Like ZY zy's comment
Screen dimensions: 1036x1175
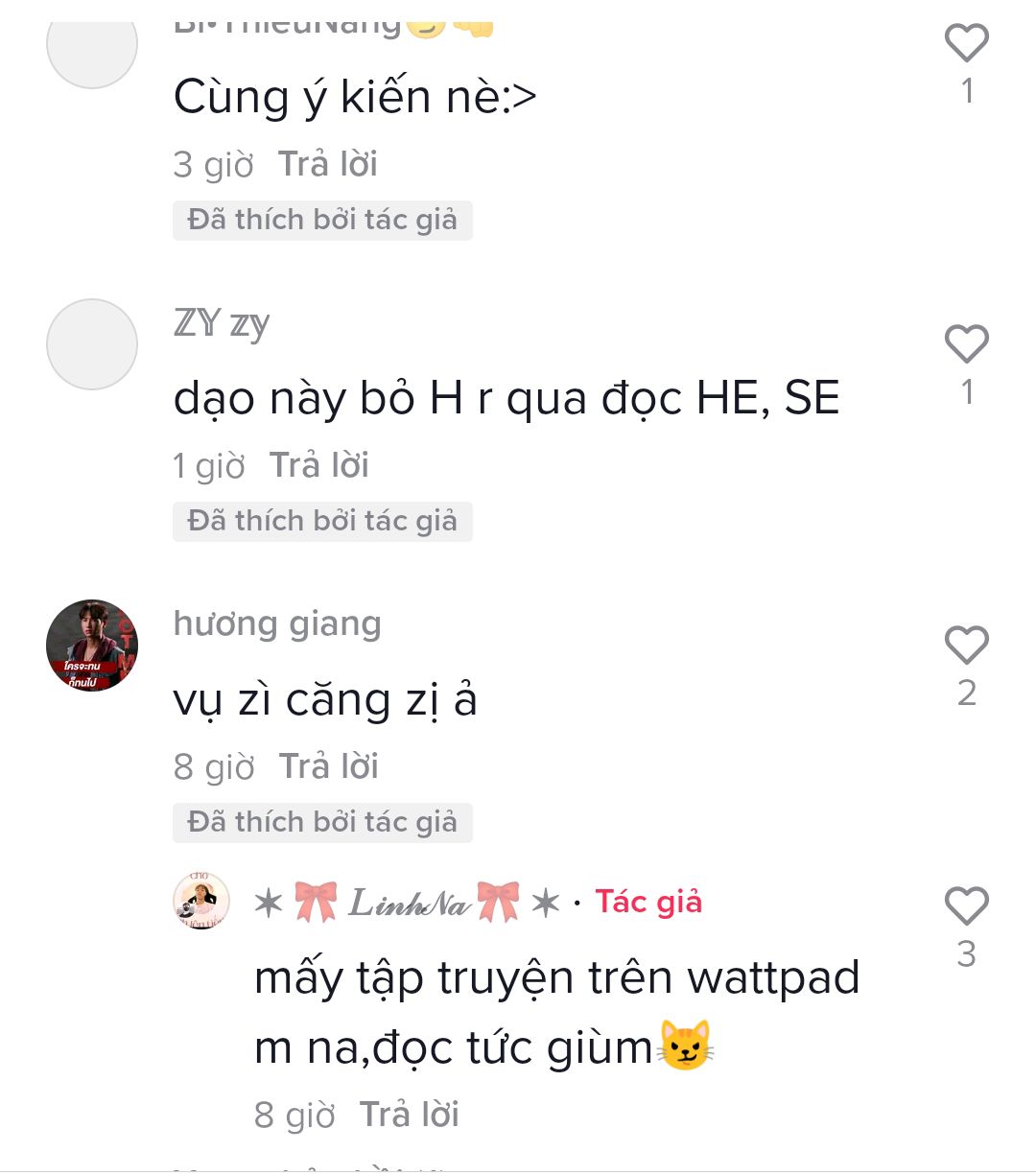click(x=966, y=344)
